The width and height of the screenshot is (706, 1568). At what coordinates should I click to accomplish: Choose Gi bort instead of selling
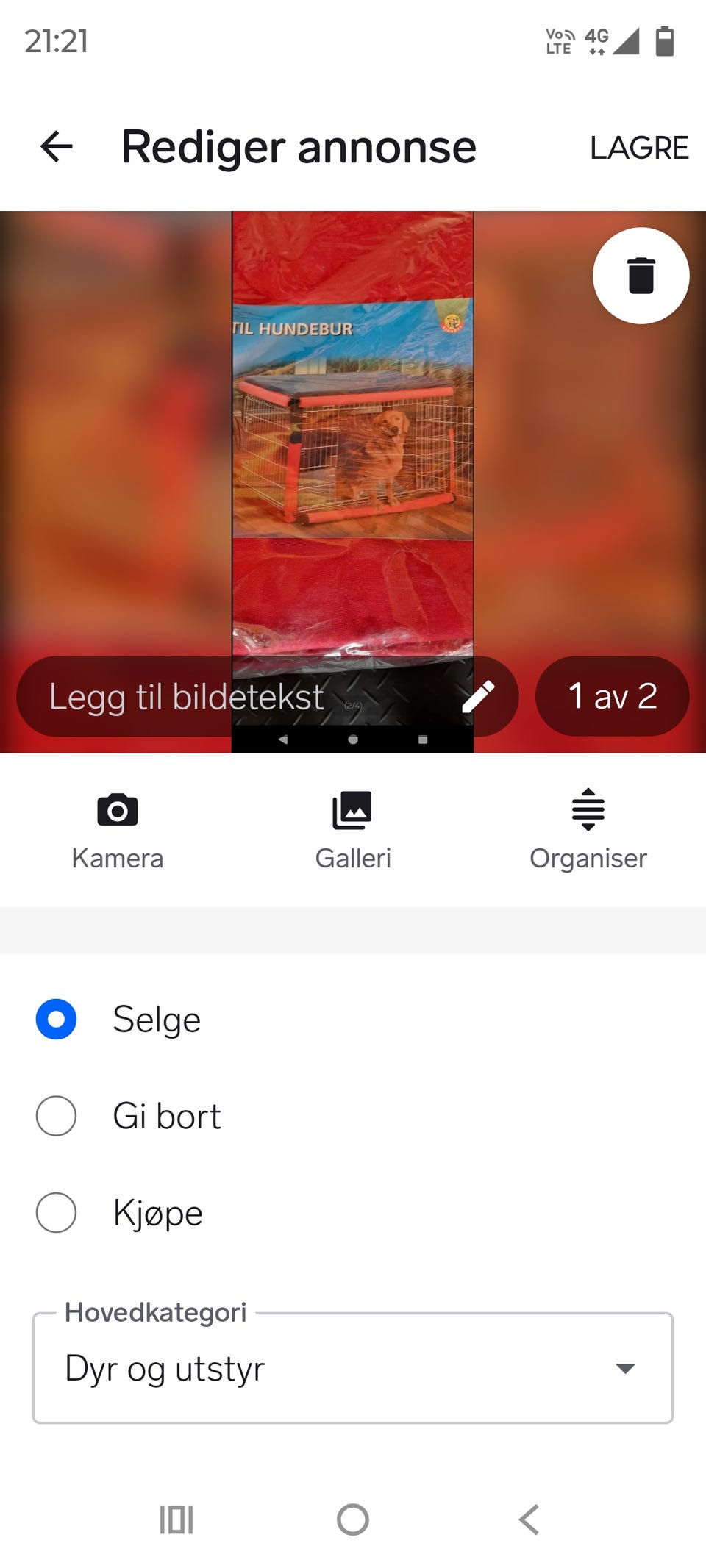(x=56, y=1116)
